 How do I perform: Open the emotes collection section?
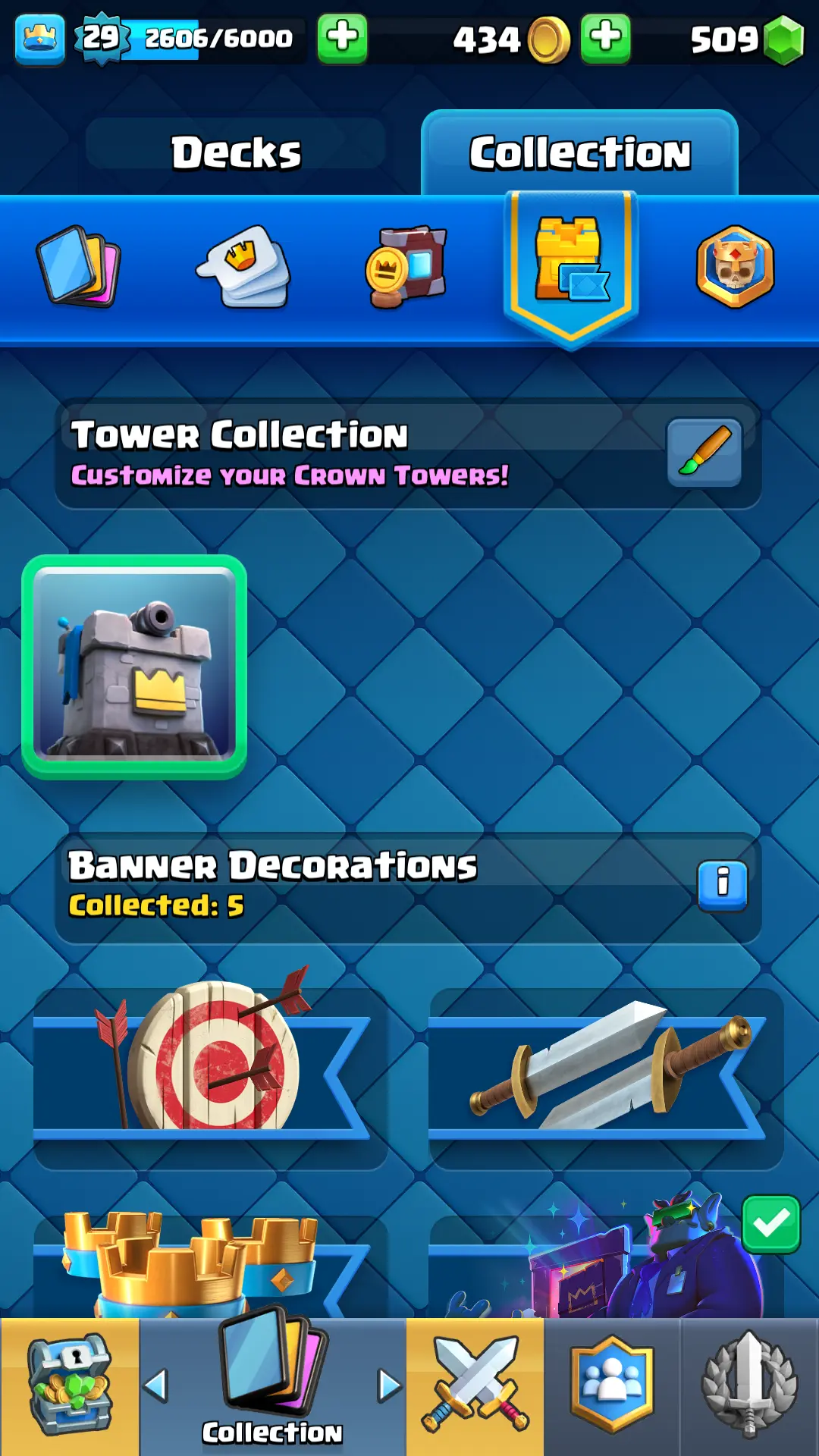click(x=244, y=266)
